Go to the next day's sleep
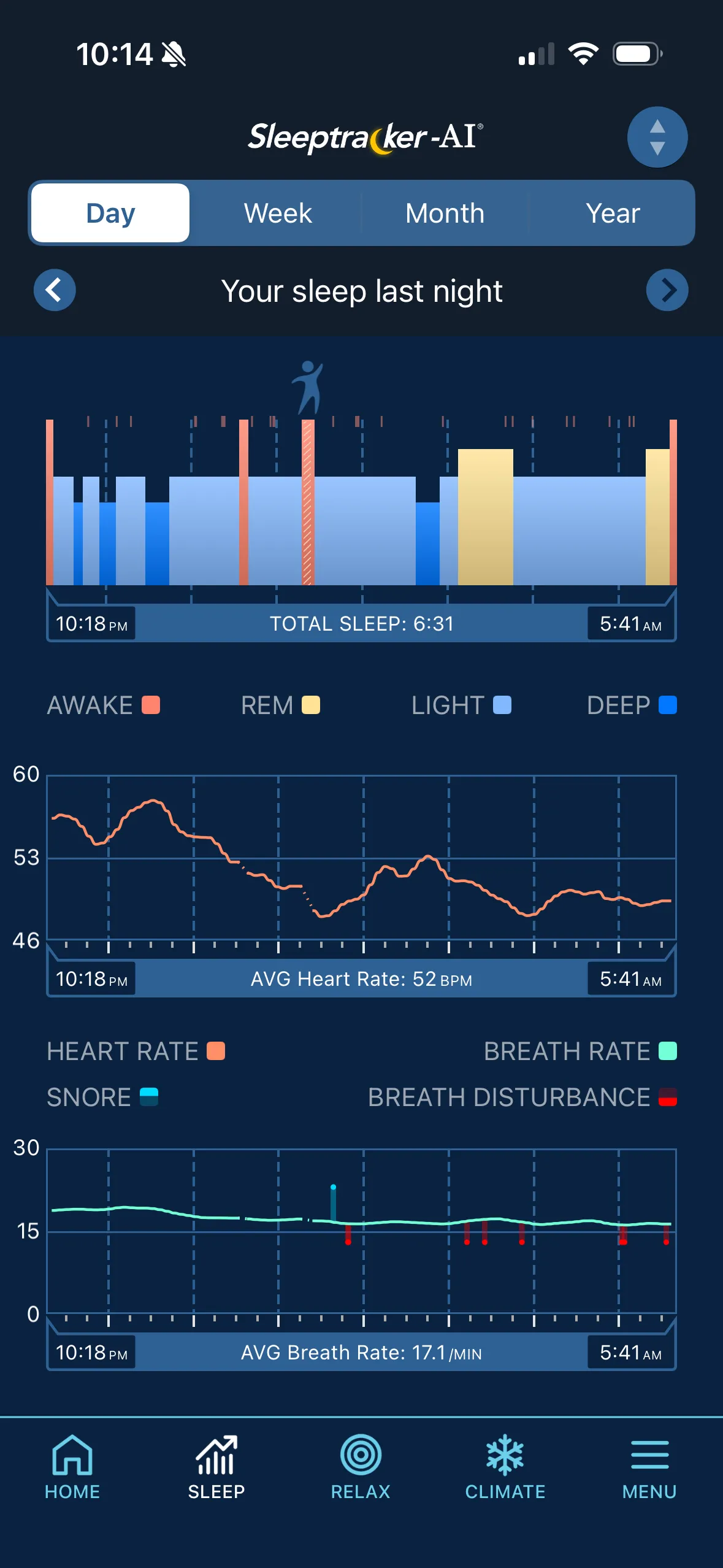The image size is (723, 1568). tap(667, 290)
